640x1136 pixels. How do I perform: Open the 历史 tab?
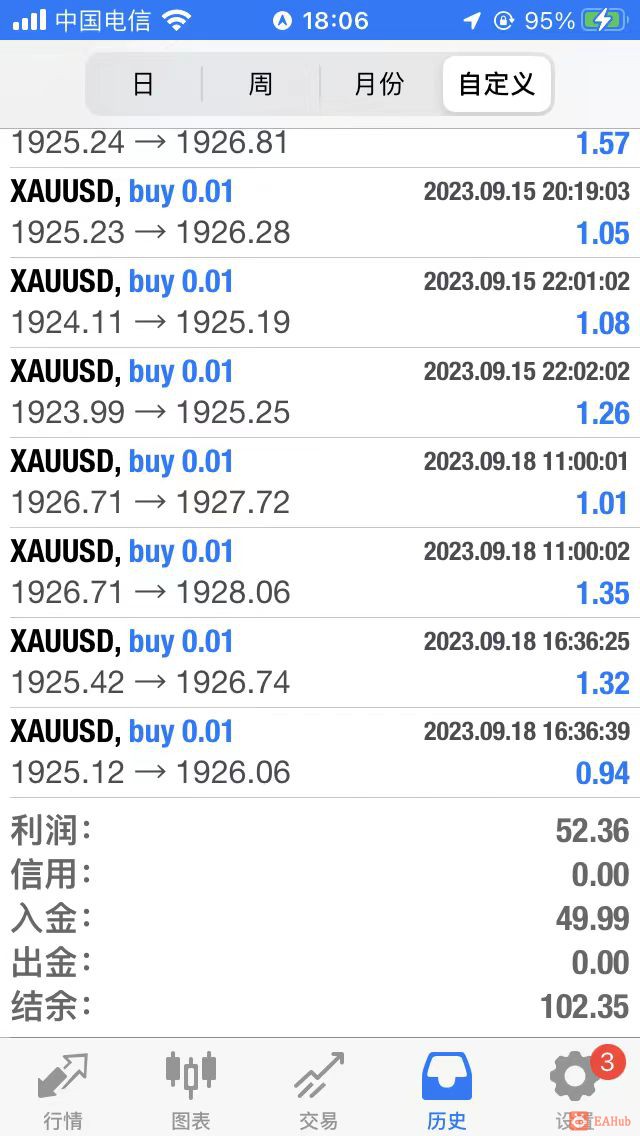446,1089
